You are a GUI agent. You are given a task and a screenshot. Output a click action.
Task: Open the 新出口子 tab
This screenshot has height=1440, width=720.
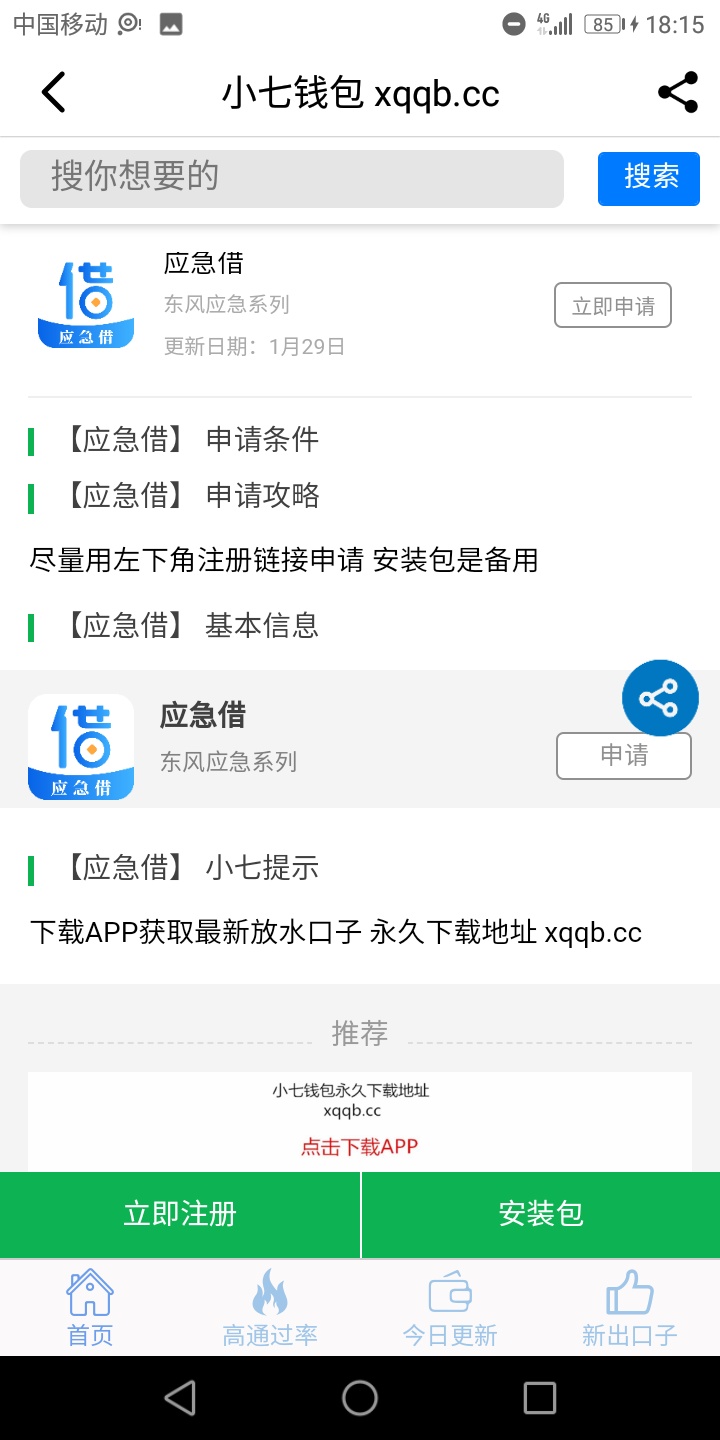click(630, 1308)
